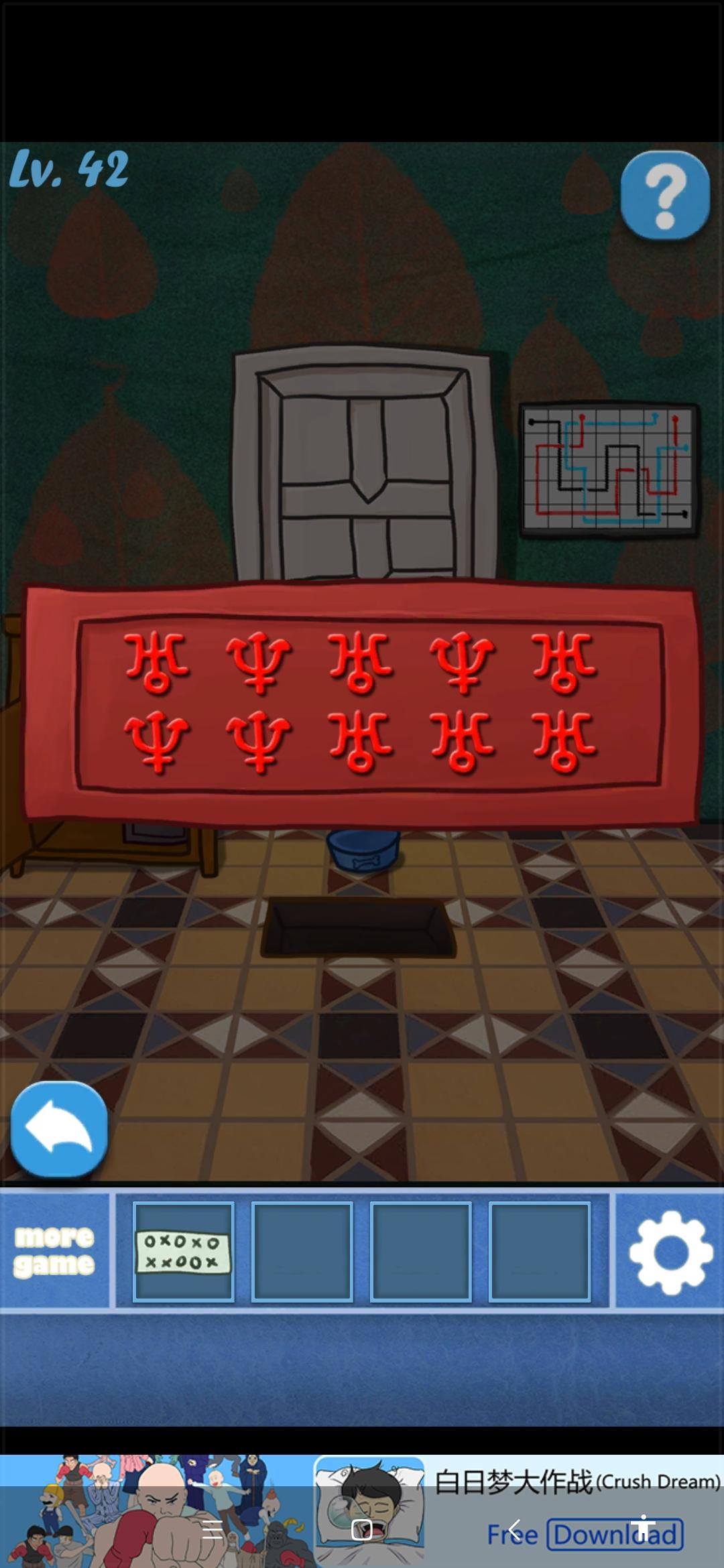Toggle the first symbol in top row
724x1568 pixels.
[x=156, y=662]
